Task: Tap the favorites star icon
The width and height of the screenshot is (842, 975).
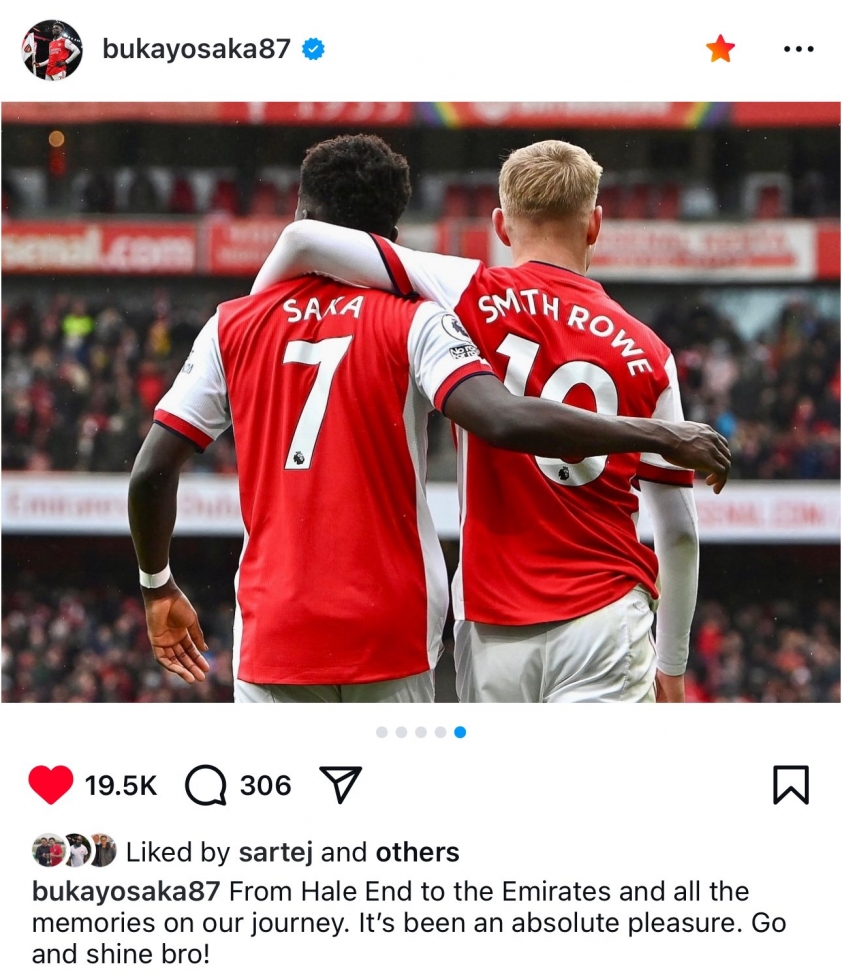Action: (720, 49)
